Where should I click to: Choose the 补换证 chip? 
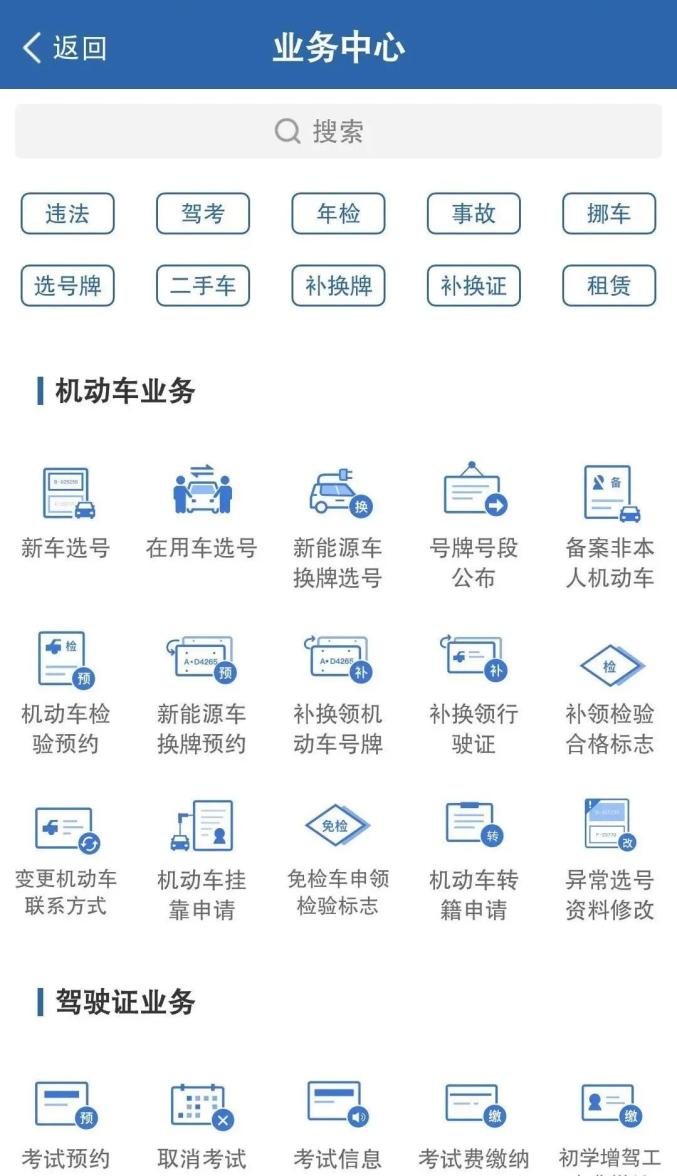(x=473, y=286)
